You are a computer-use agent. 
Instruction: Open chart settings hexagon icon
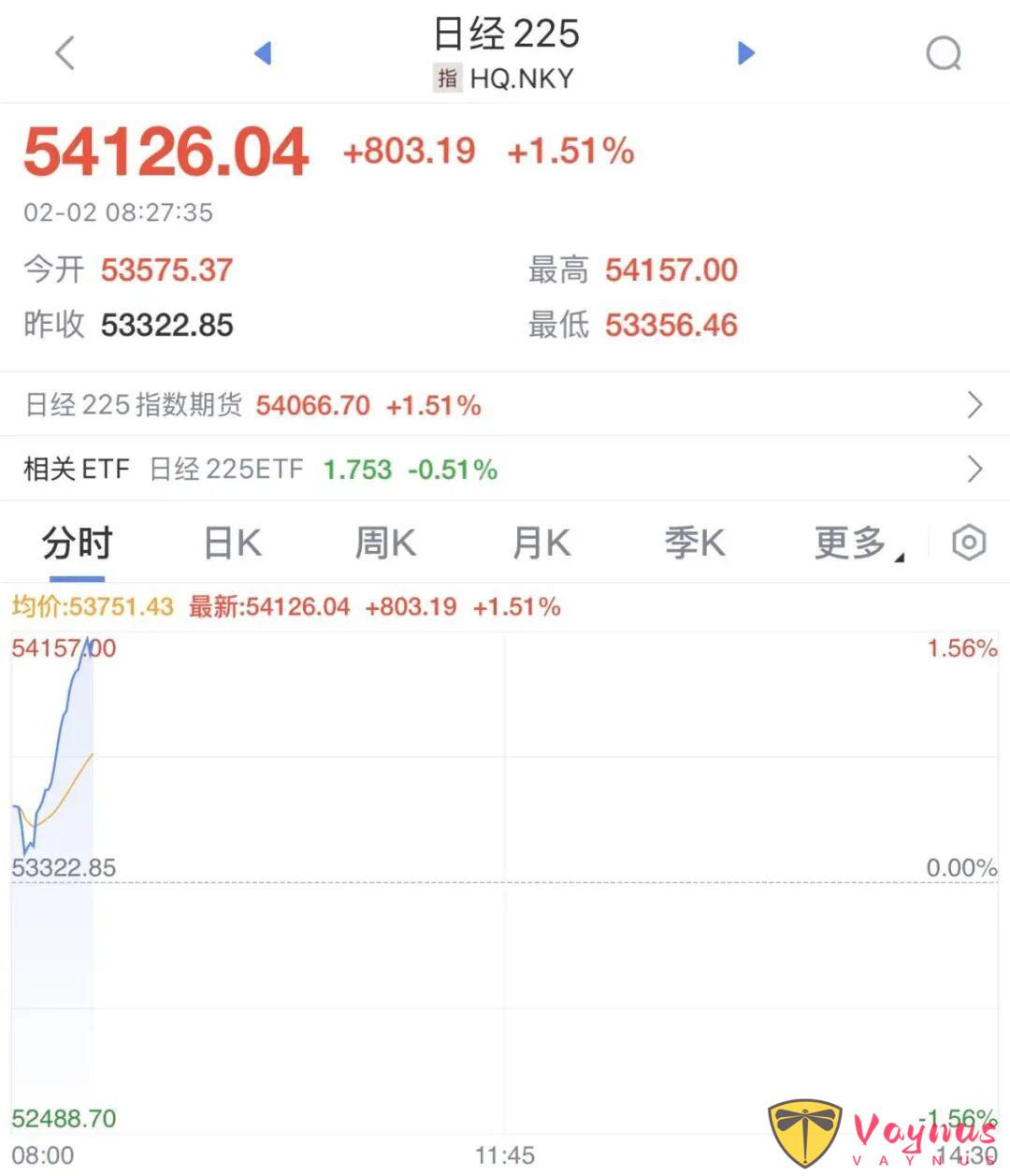coord(968,543)
